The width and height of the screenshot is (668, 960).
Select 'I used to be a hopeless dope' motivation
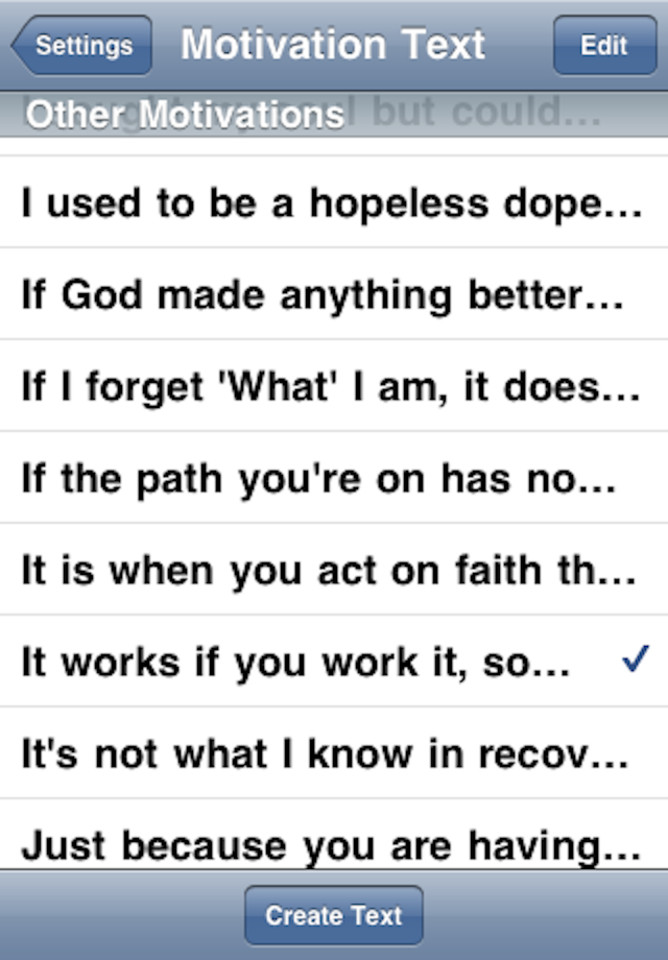(330, 203)
